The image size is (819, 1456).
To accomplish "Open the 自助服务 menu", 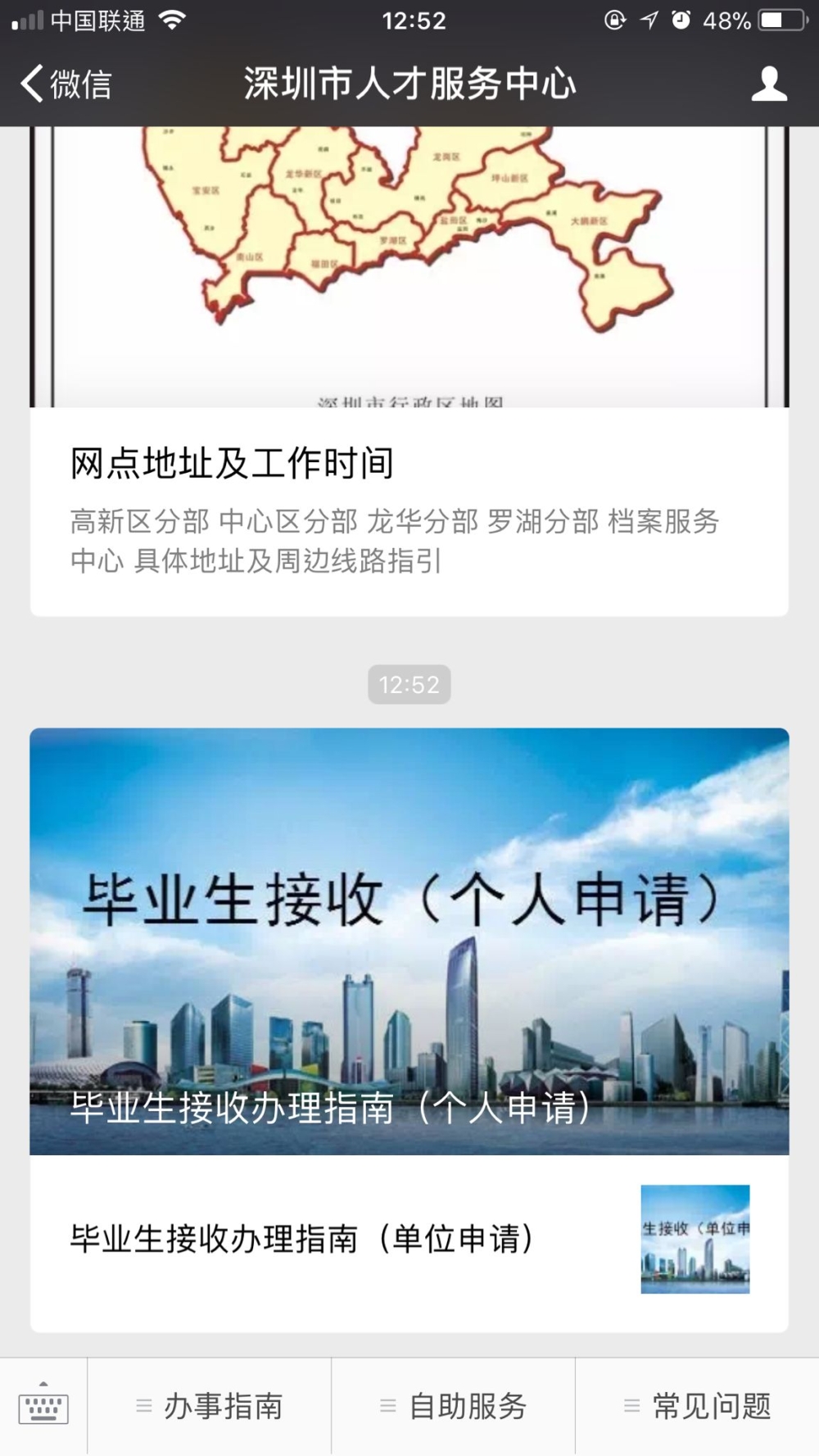I will (x=454, y=1406).
